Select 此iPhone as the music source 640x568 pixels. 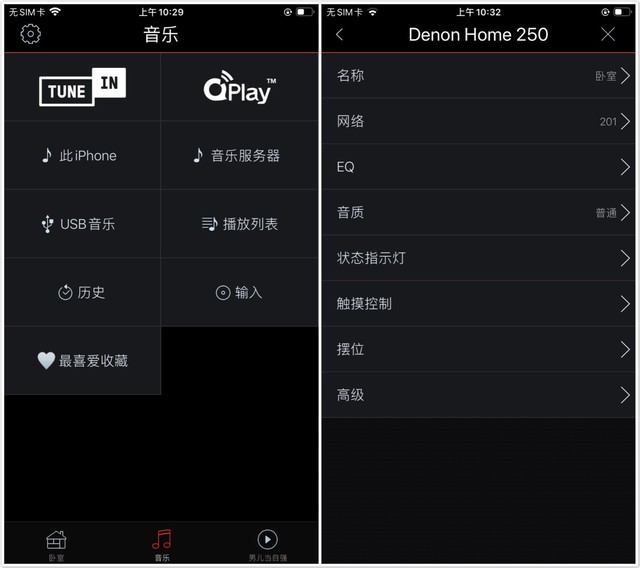[x=82, y=156]
